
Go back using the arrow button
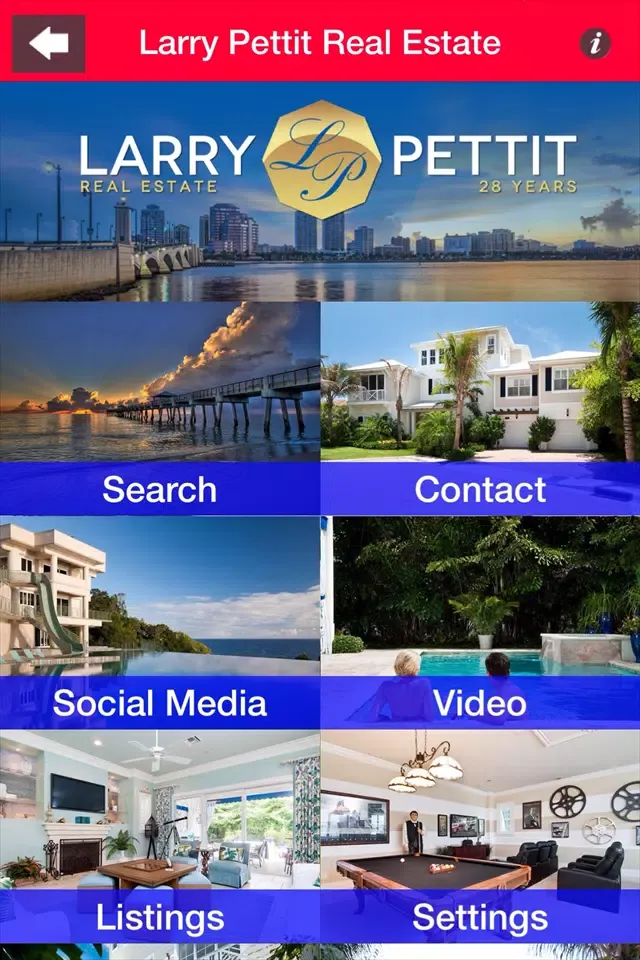(x=48, y=43)
